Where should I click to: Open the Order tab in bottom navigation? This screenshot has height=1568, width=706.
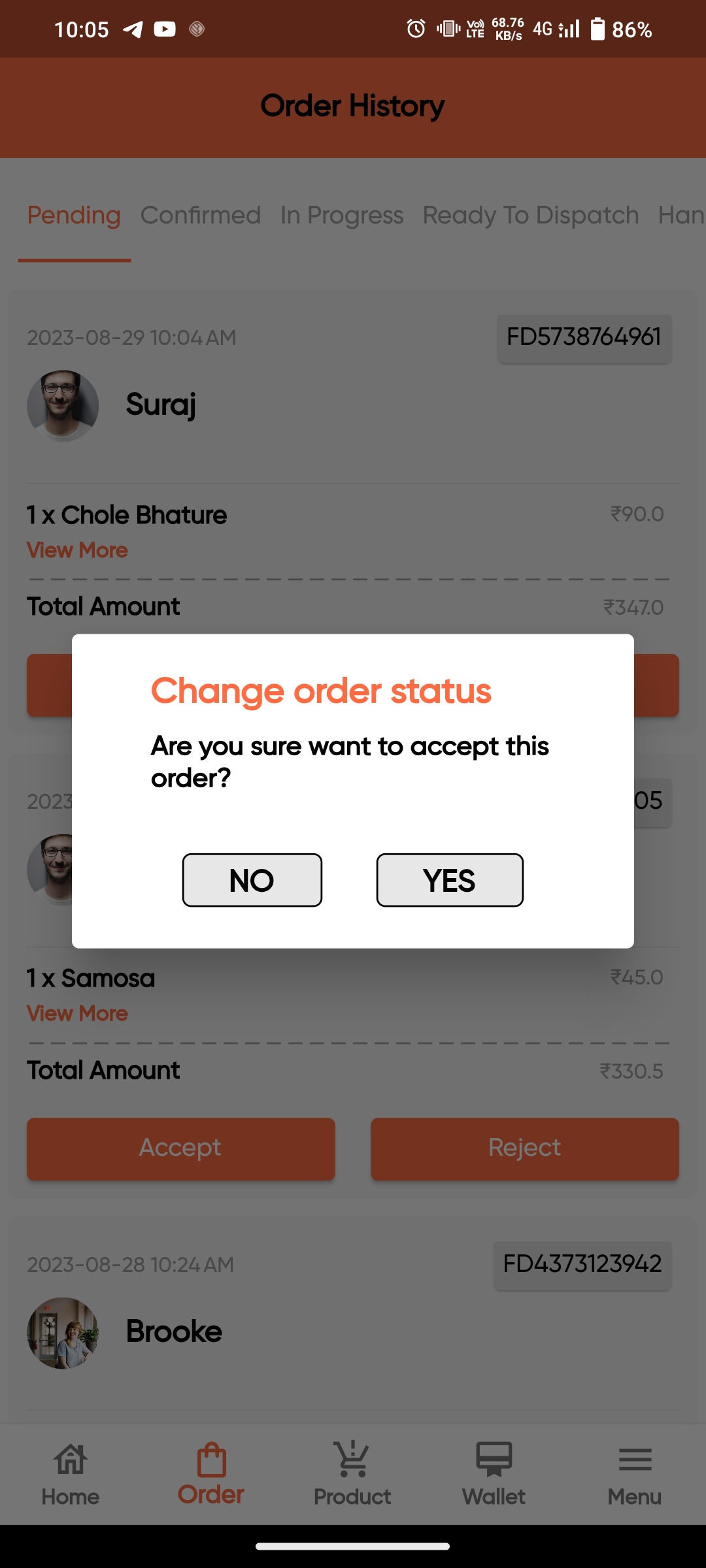pyautogui.click(x=211, y=1475)
